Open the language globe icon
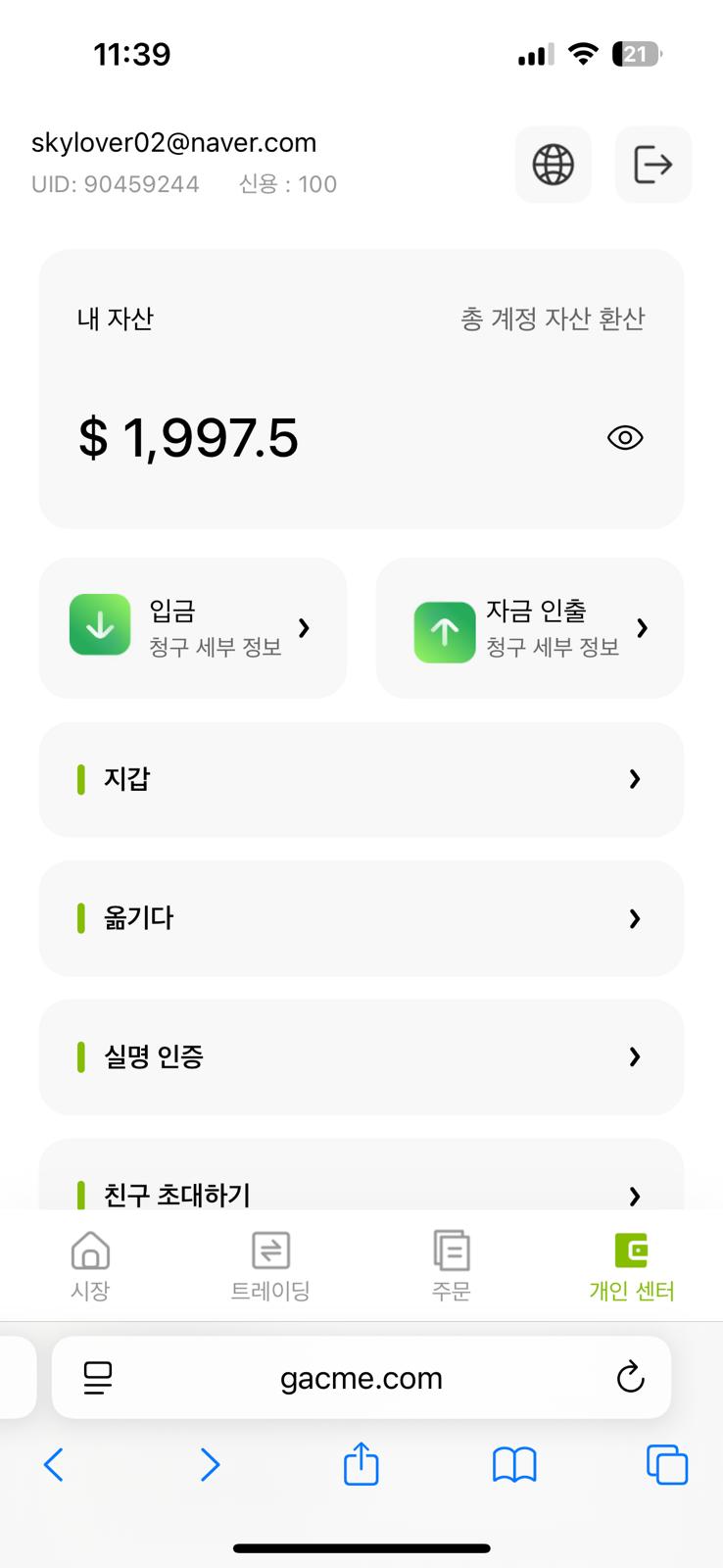Screen dimensions: 723x1568 554,165
